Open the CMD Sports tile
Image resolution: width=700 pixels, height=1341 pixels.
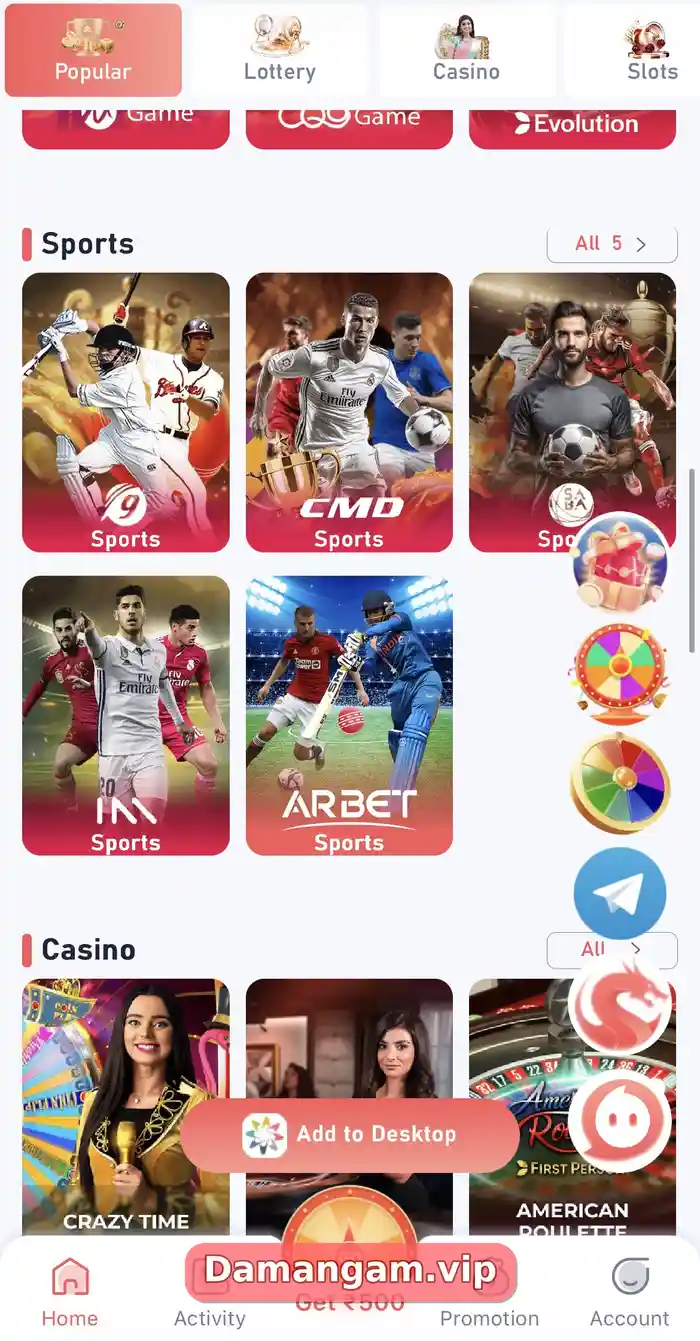point(349,412)
